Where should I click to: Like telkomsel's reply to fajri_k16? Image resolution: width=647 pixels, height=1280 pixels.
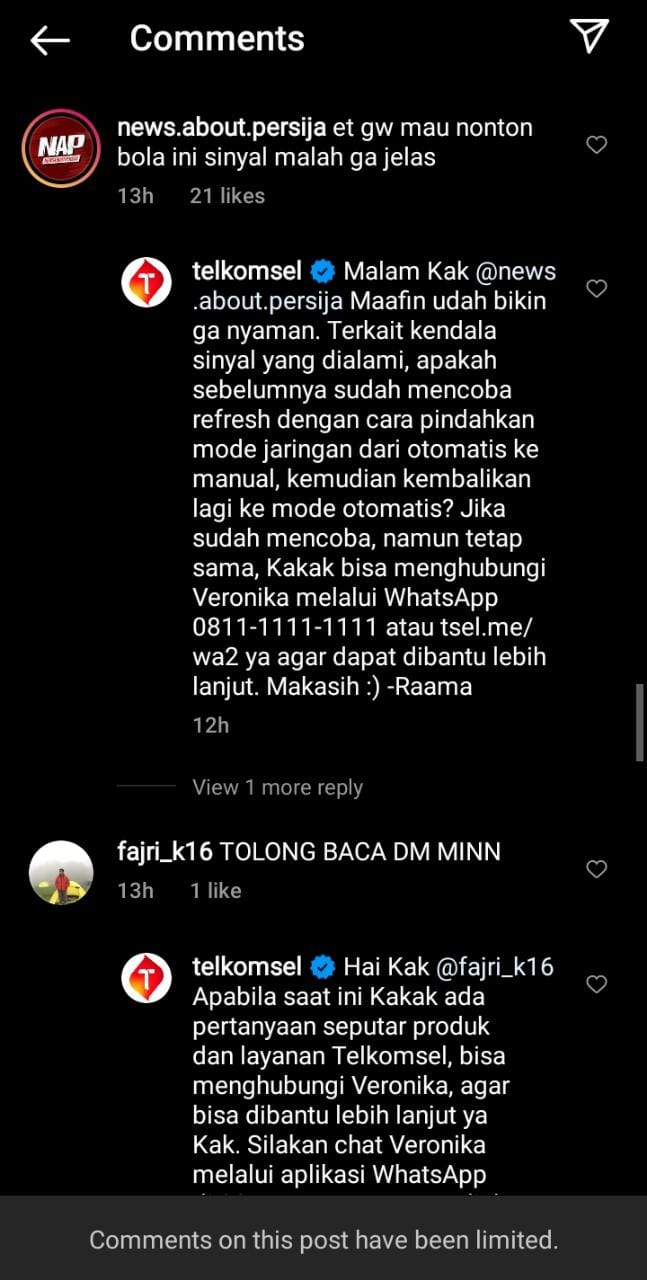[x=596, y=985]
